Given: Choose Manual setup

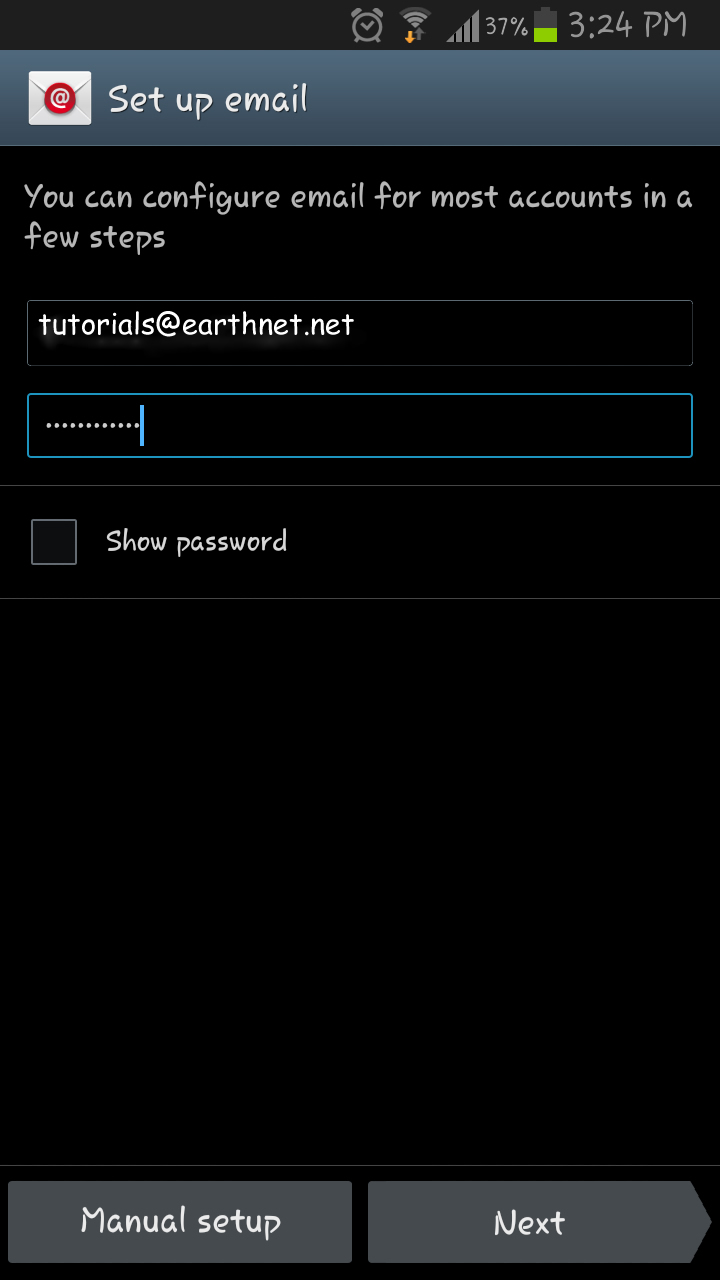Looking at the screenshot, I should 180,1222.
